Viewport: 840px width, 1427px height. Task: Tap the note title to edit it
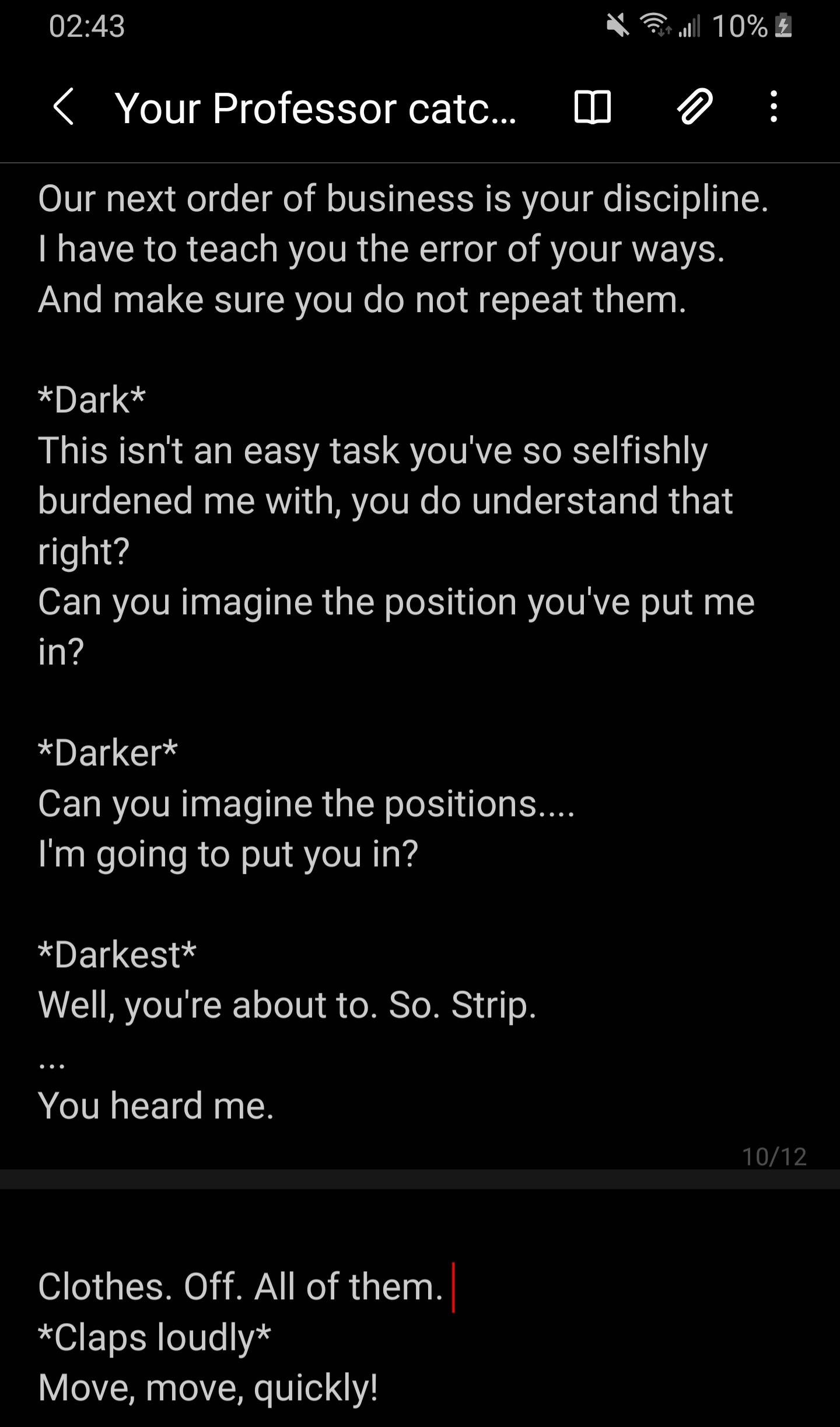(x=315, y=109)
